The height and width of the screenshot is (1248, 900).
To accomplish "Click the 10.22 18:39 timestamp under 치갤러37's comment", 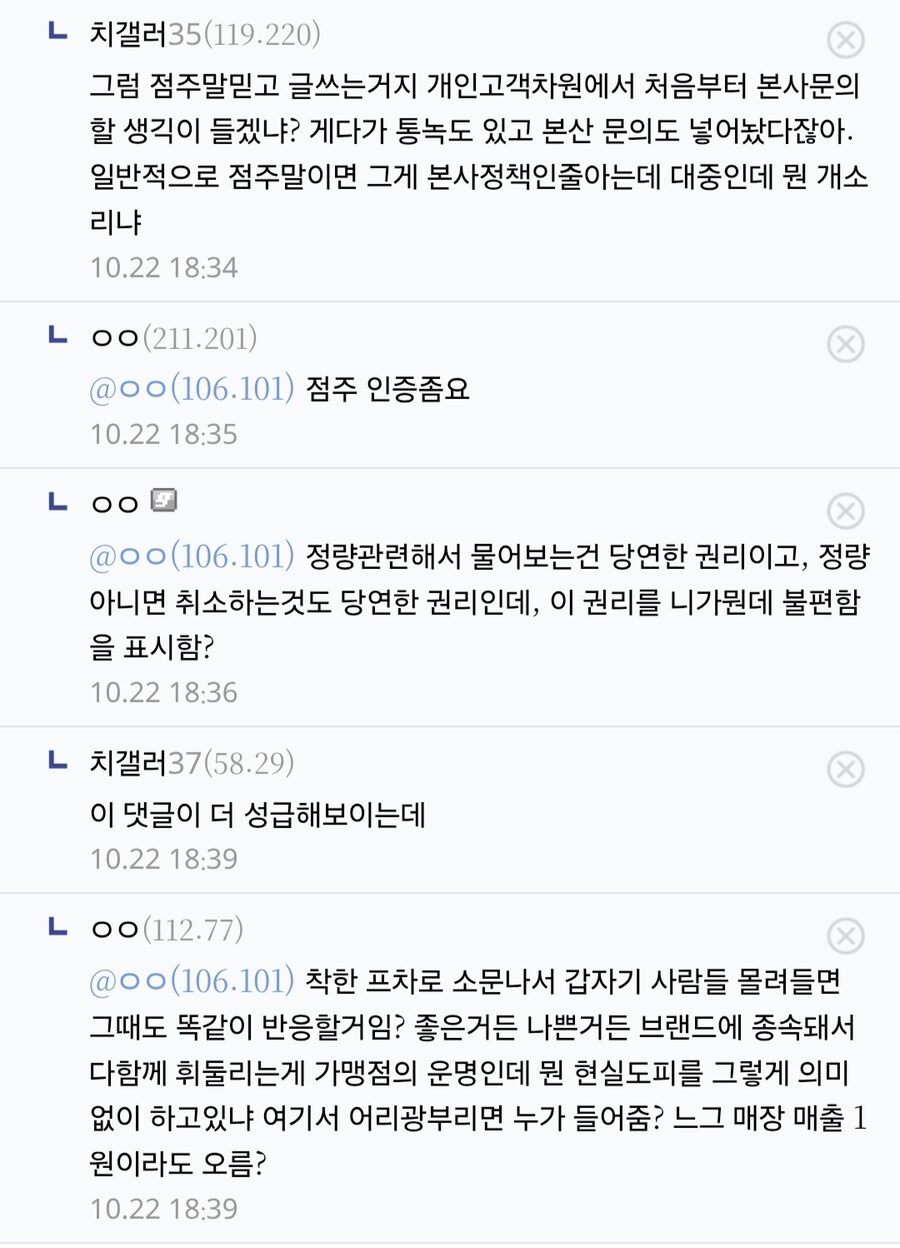I will point(163,858).
